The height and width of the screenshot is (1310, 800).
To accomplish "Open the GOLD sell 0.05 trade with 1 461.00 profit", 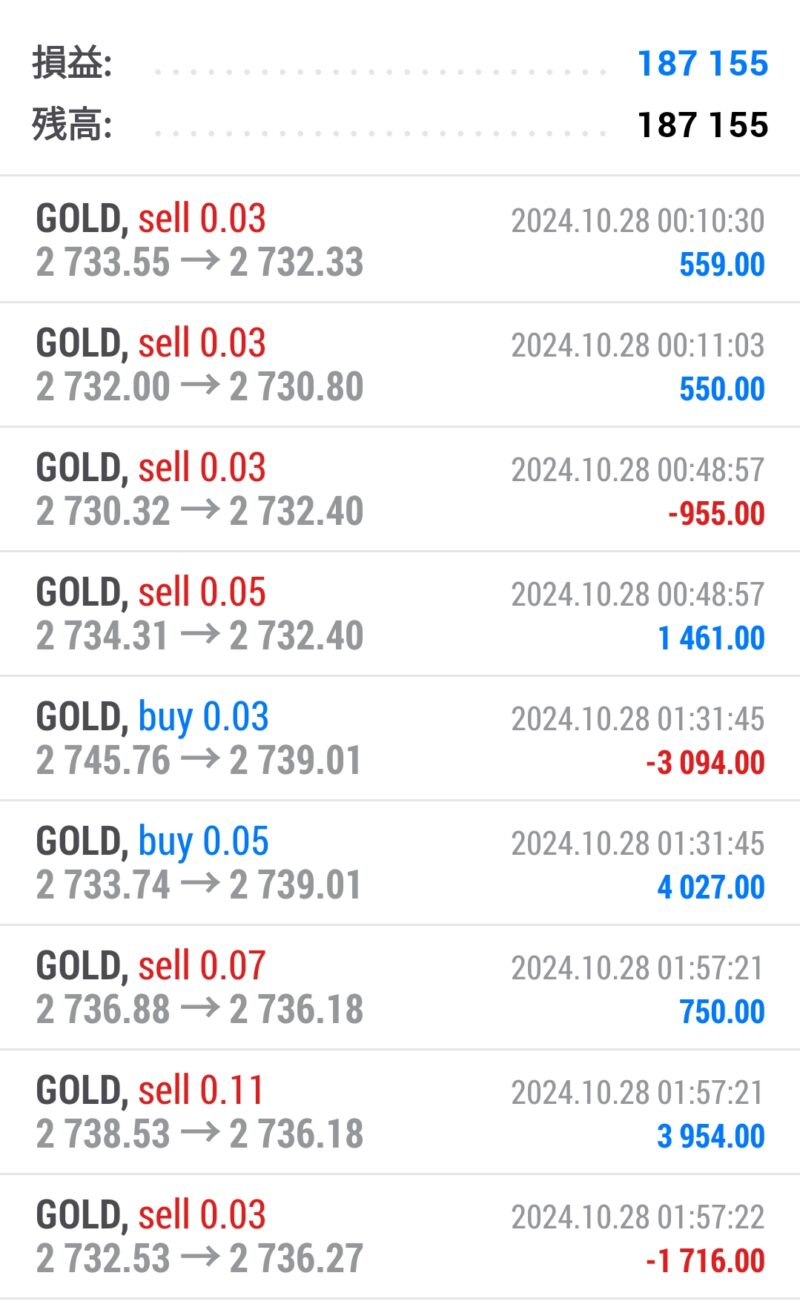I will (400, 614).
